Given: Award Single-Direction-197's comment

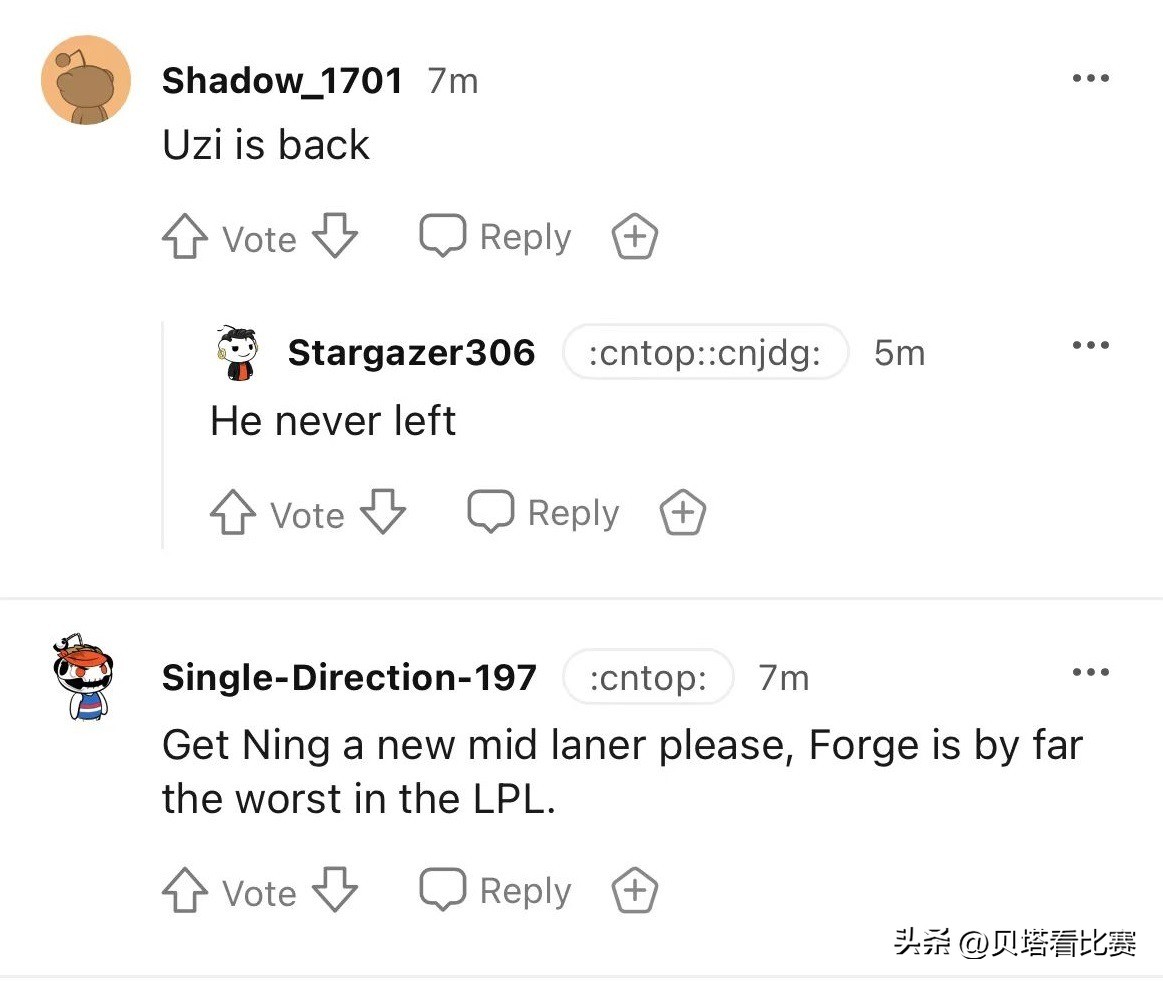Looking at the screenshot, I should 634,891.
